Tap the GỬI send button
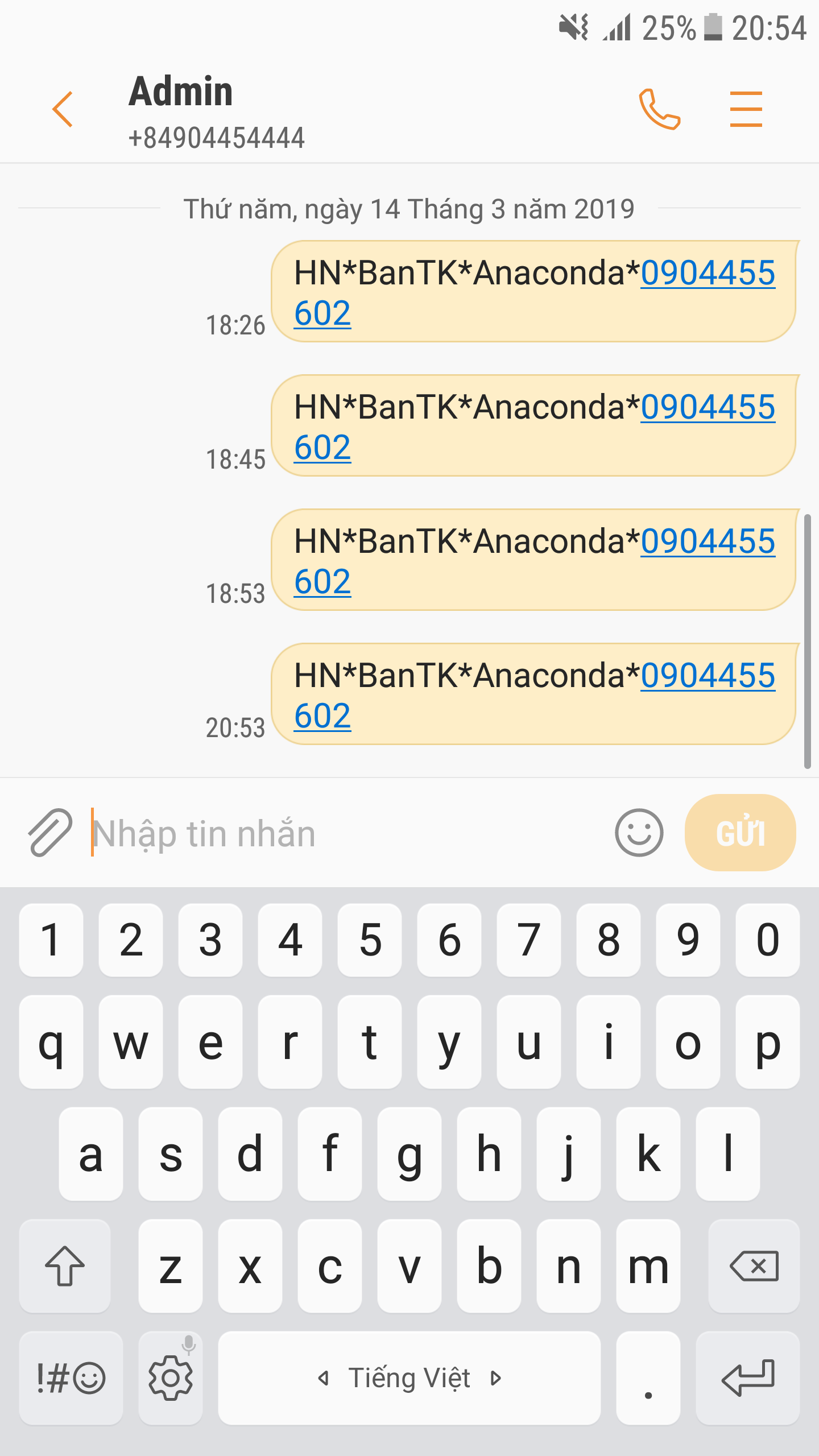 740,833
